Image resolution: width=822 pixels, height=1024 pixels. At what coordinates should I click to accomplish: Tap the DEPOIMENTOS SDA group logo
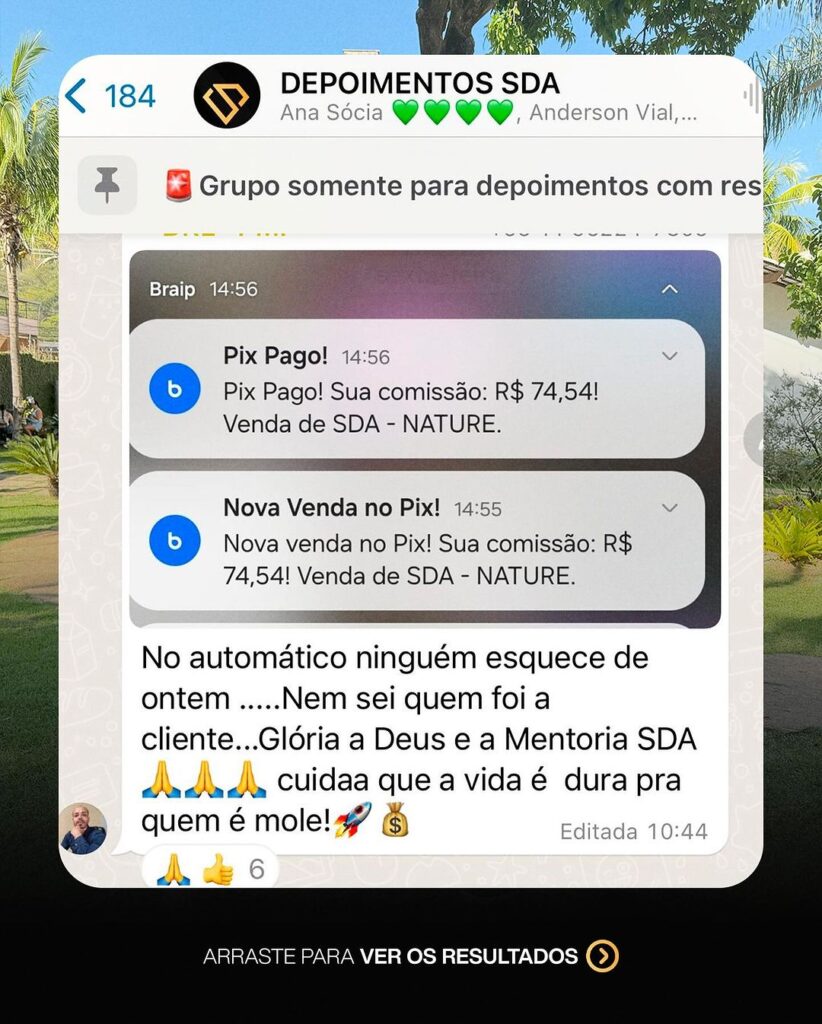tap(226, 95)
